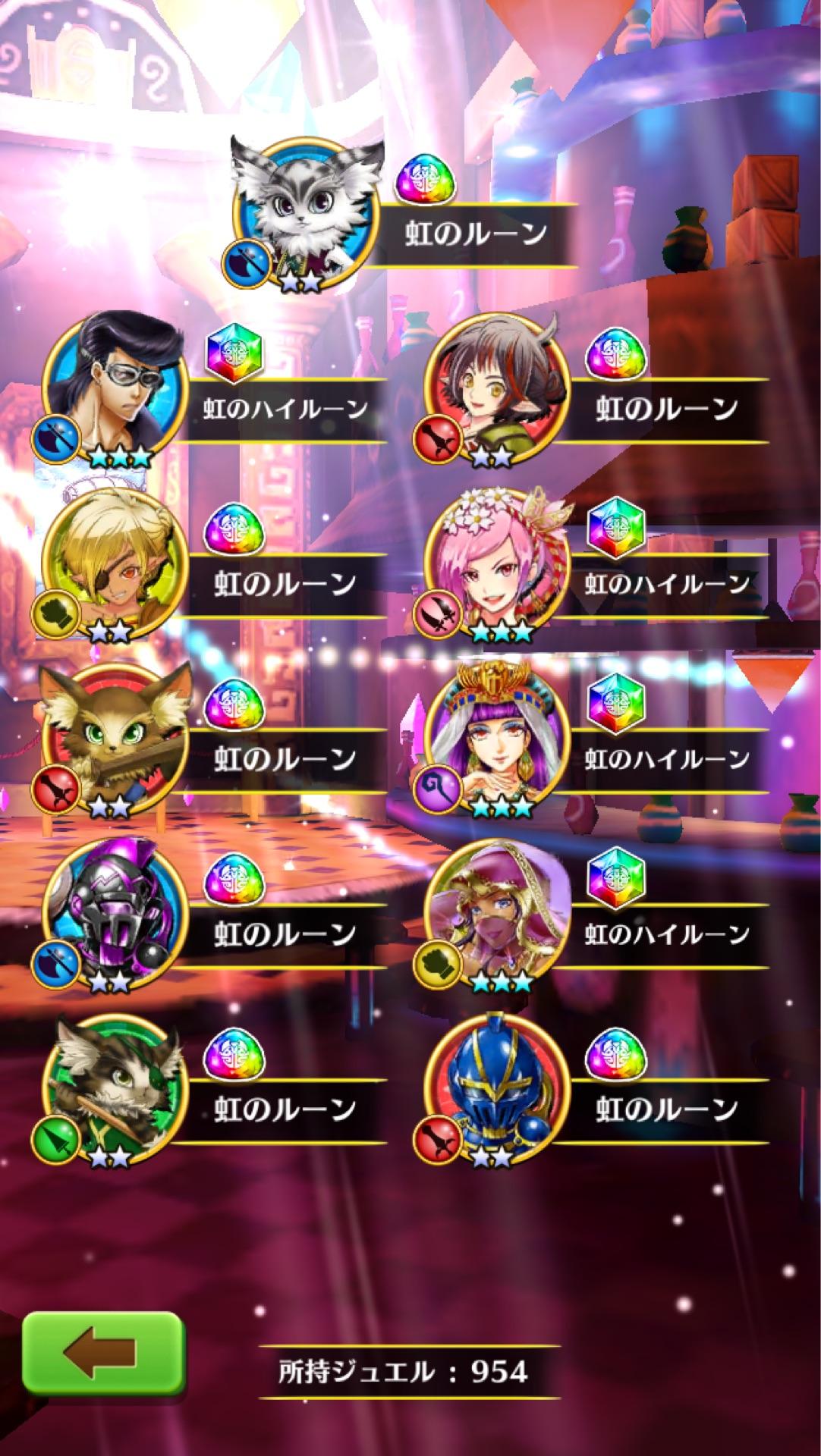This screenshot has width=821, height=1456.
Task: Go back with the green arrow button
Action: 102,1351
